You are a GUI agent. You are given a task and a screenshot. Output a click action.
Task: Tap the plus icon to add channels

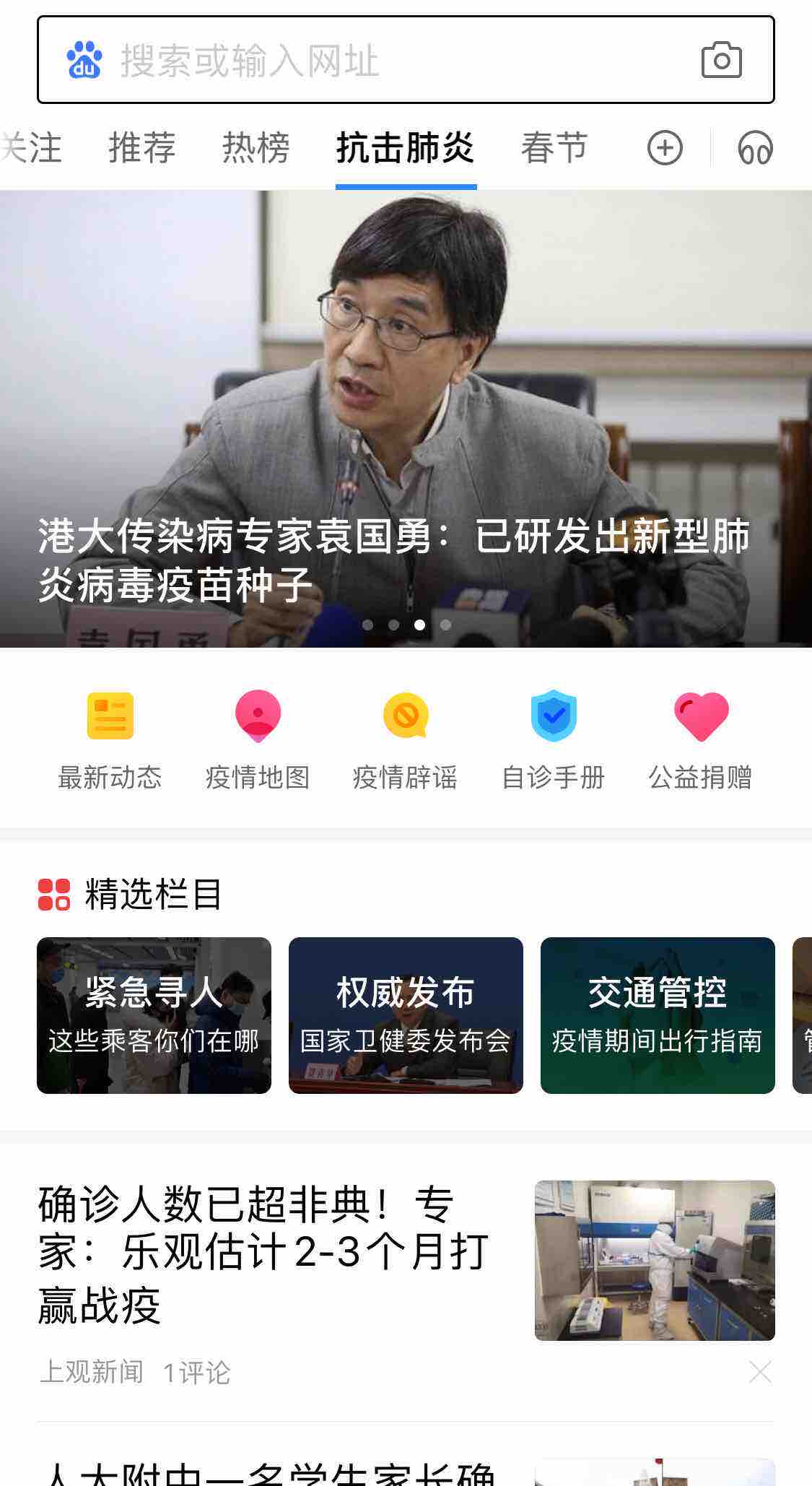(x=665, y=147)
